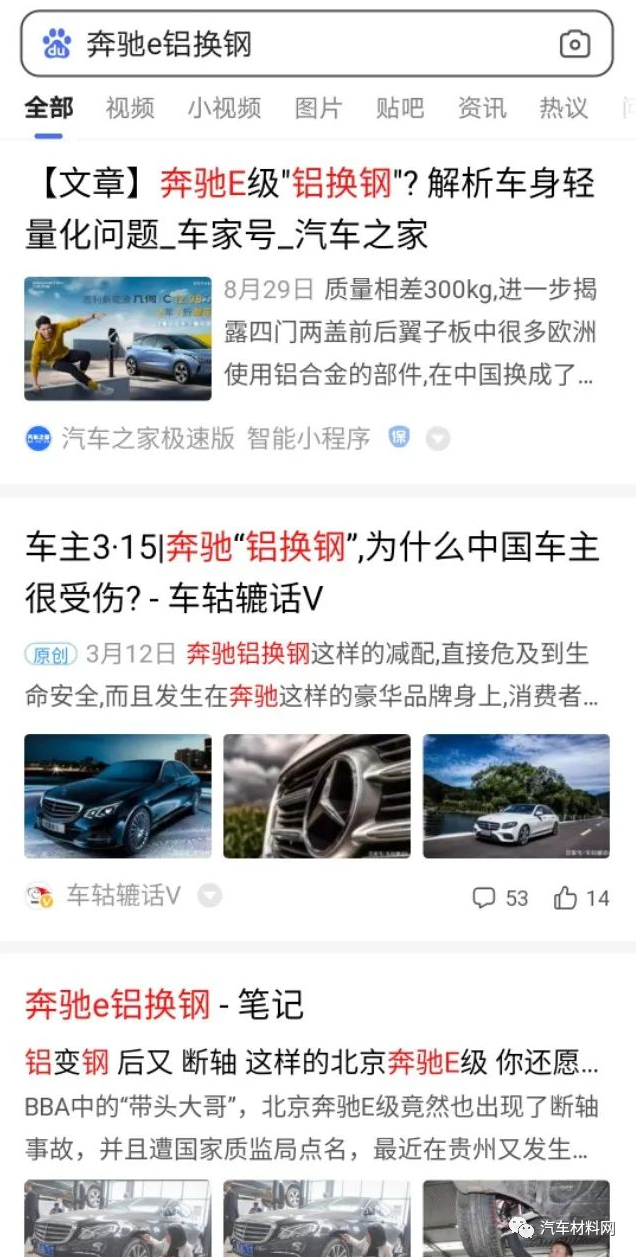
Task: Switch to the 贴吧 tab
Action: (400, 108)
